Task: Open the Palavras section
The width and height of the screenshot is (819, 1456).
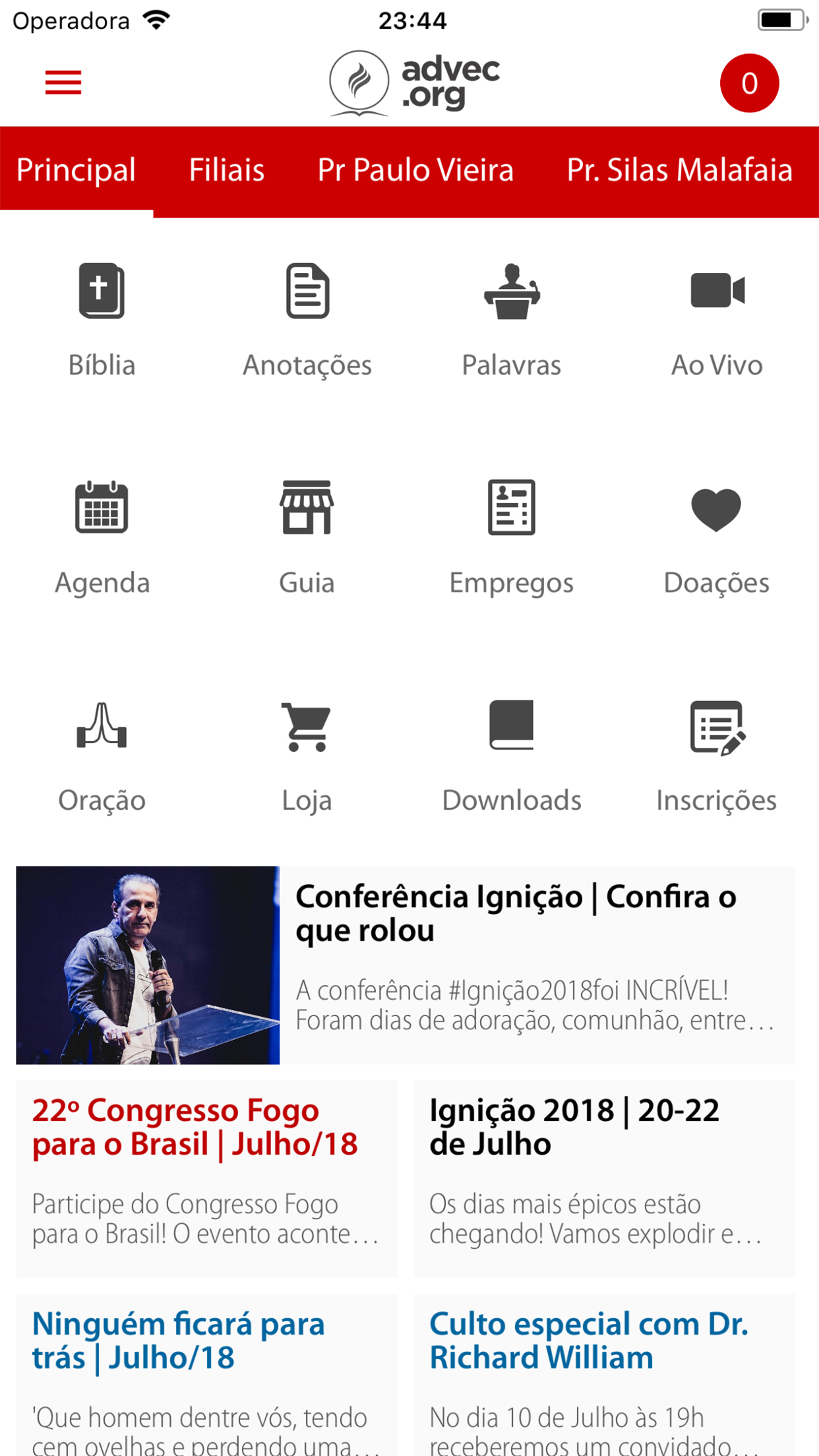Action: click(x=512, y=321)
